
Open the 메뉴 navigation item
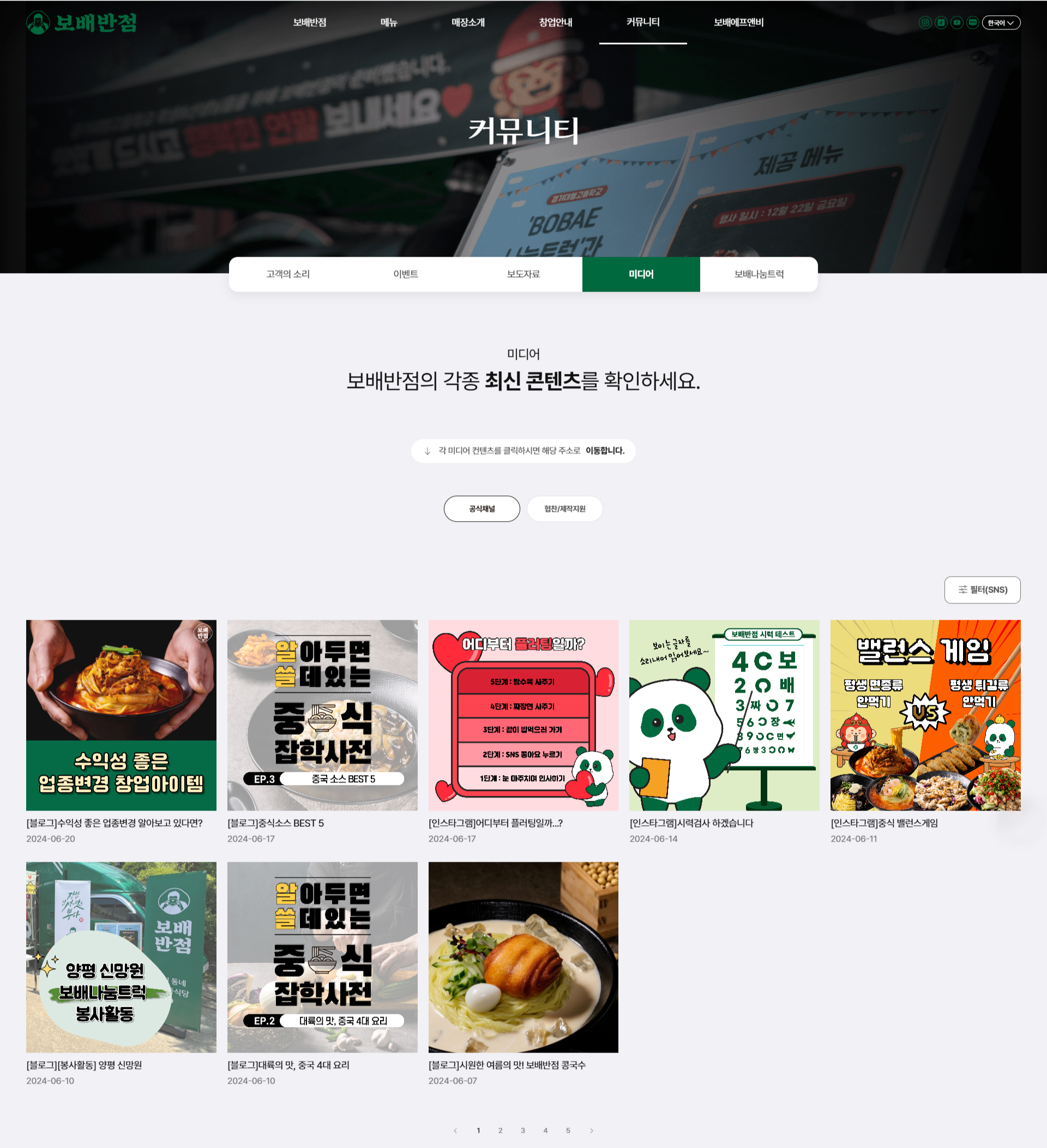pyautogui.click(x=388, y=23)
